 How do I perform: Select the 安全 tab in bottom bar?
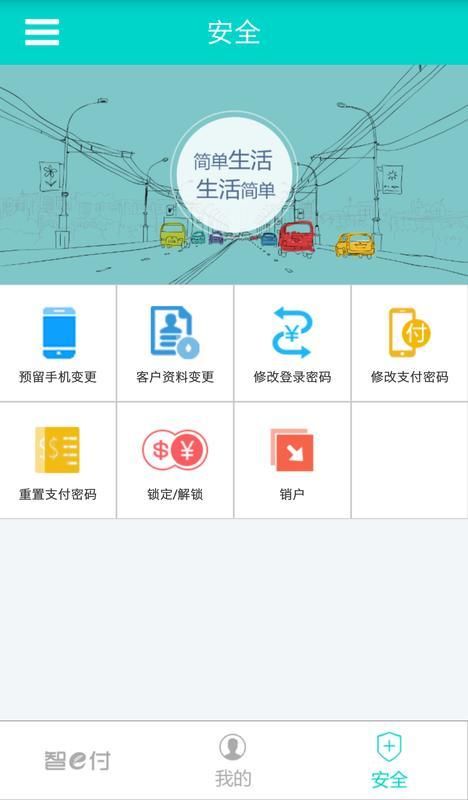click(389, 761)
